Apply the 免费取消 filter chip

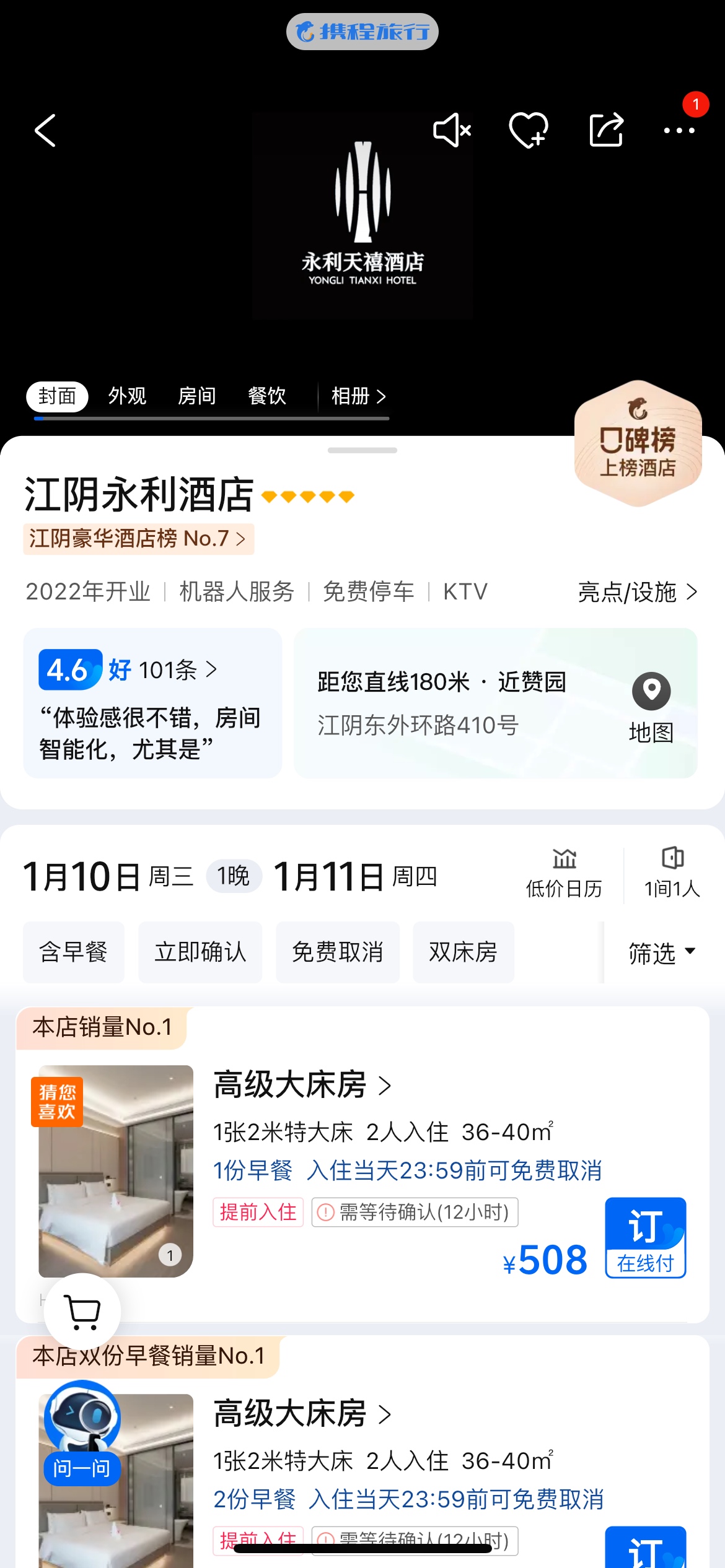(x=337, y=952)
